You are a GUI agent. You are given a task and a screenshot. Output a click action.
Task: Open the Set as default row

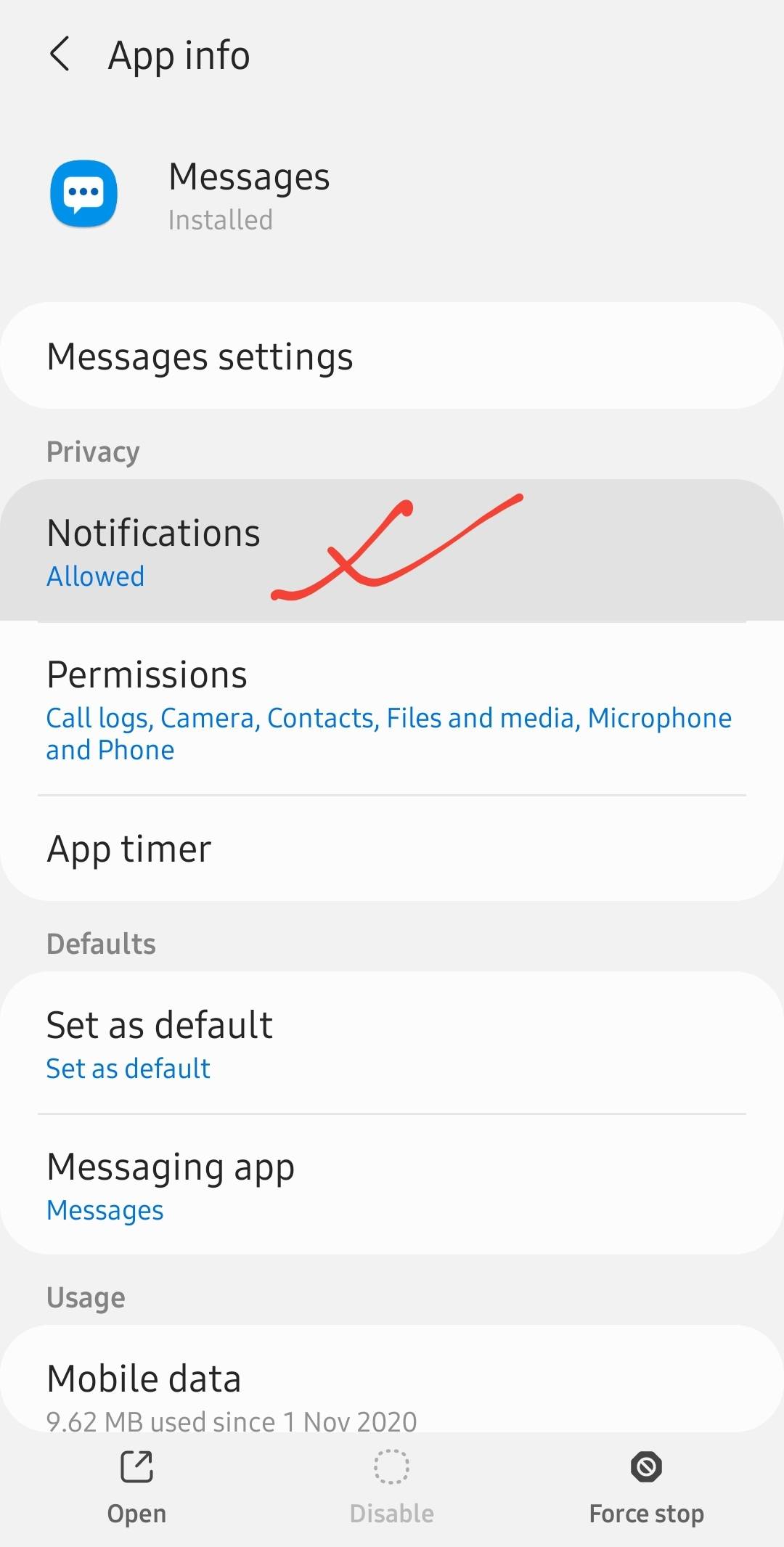pyautogui.click(x=392, y=1043)
